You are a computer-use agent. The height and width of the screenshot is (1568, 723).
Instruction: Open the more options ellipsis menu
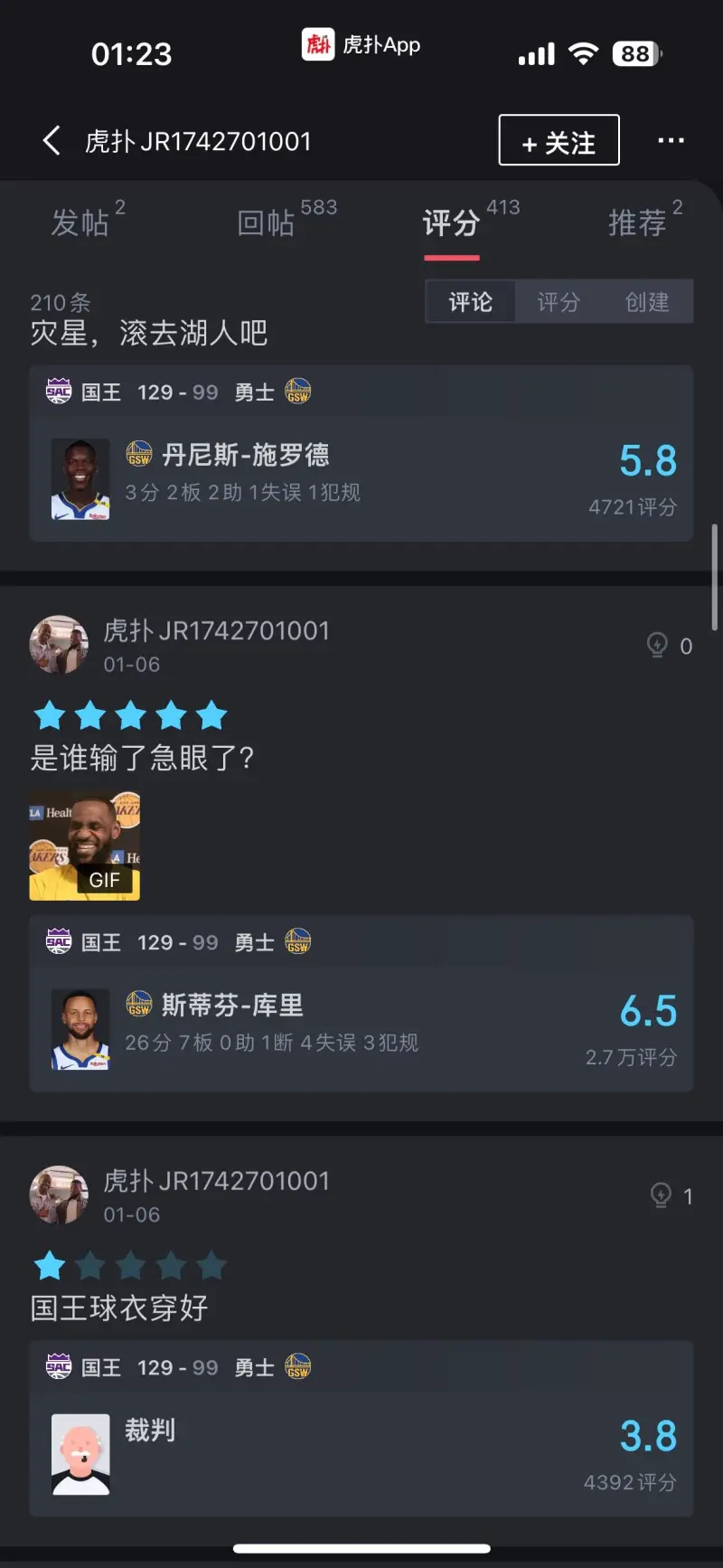pos(671,140)
